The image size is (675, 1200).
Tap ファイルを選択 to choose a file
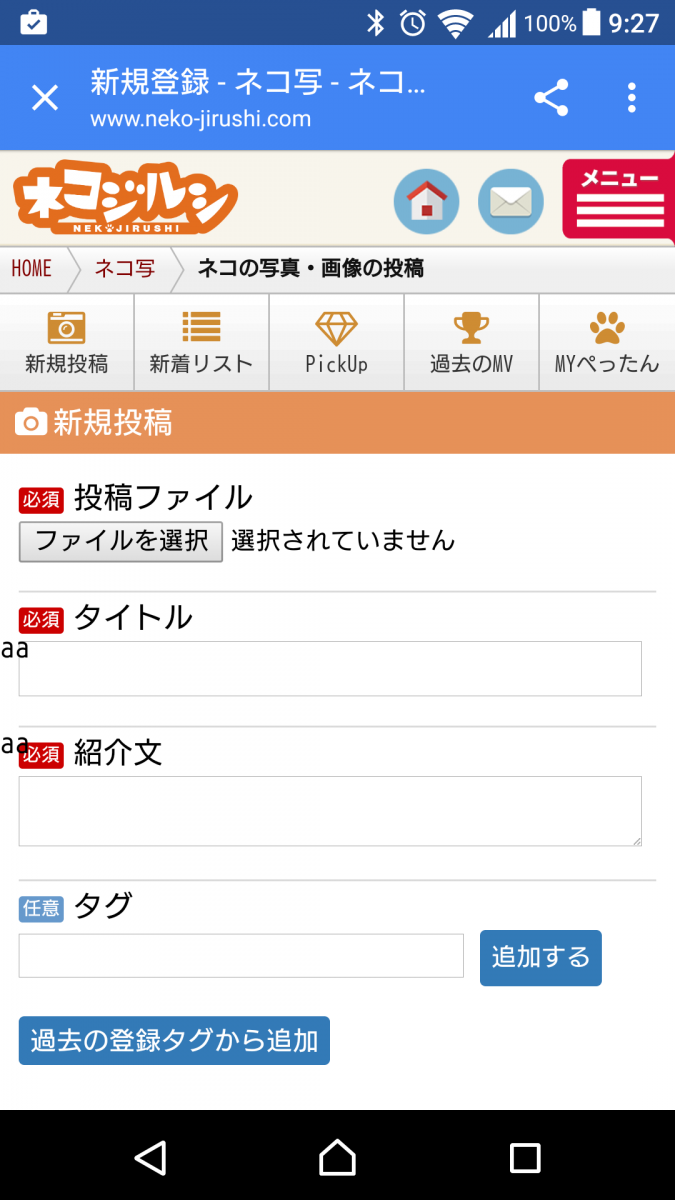(x=120, y=541)
